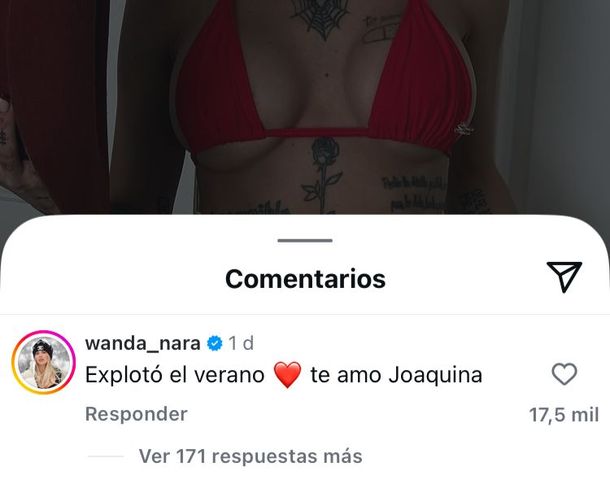Reply to wanda_nara's comment with Responder
Image resolution: width=610 pixels, height=480 pixels.
pyautogui.click(x=136, y=414)
